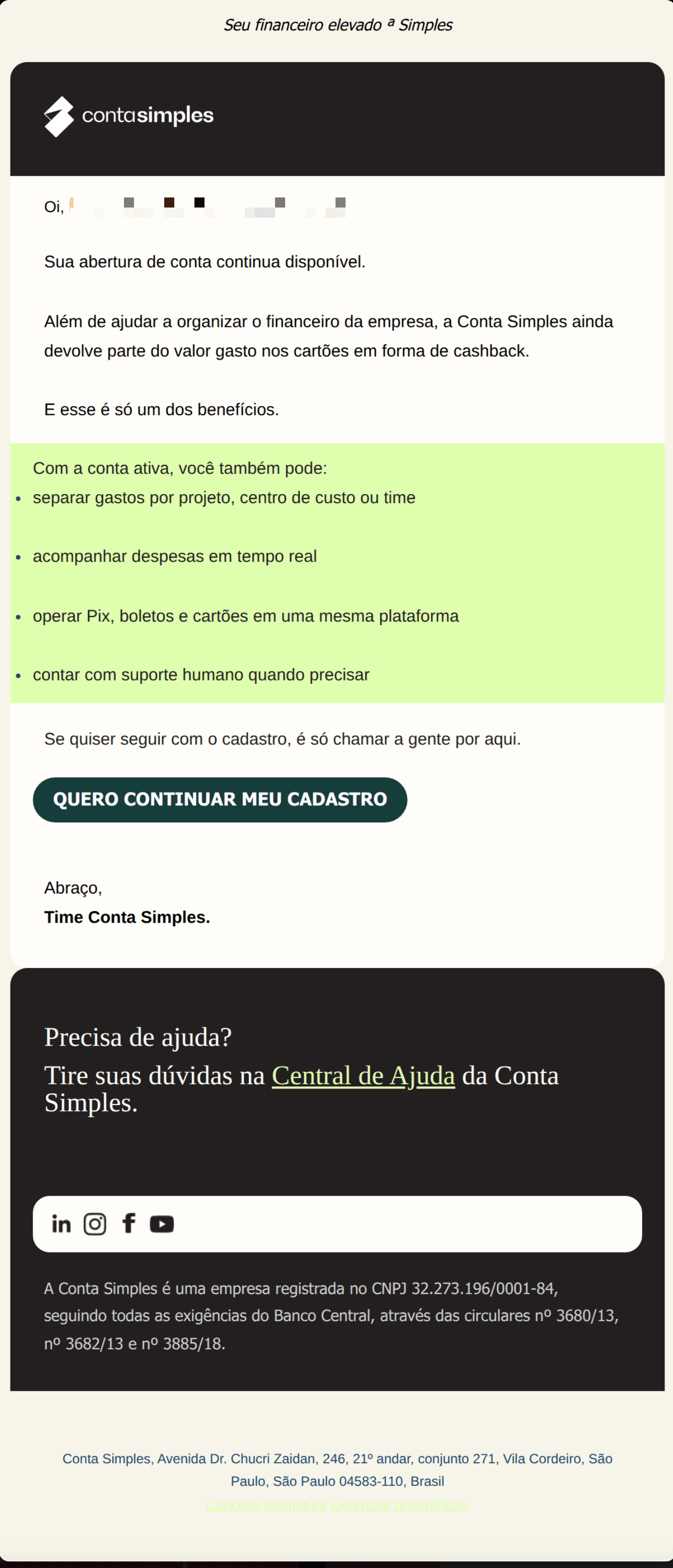
Task: Click the leftmost social media icon
Action: tap(61, 1223)
